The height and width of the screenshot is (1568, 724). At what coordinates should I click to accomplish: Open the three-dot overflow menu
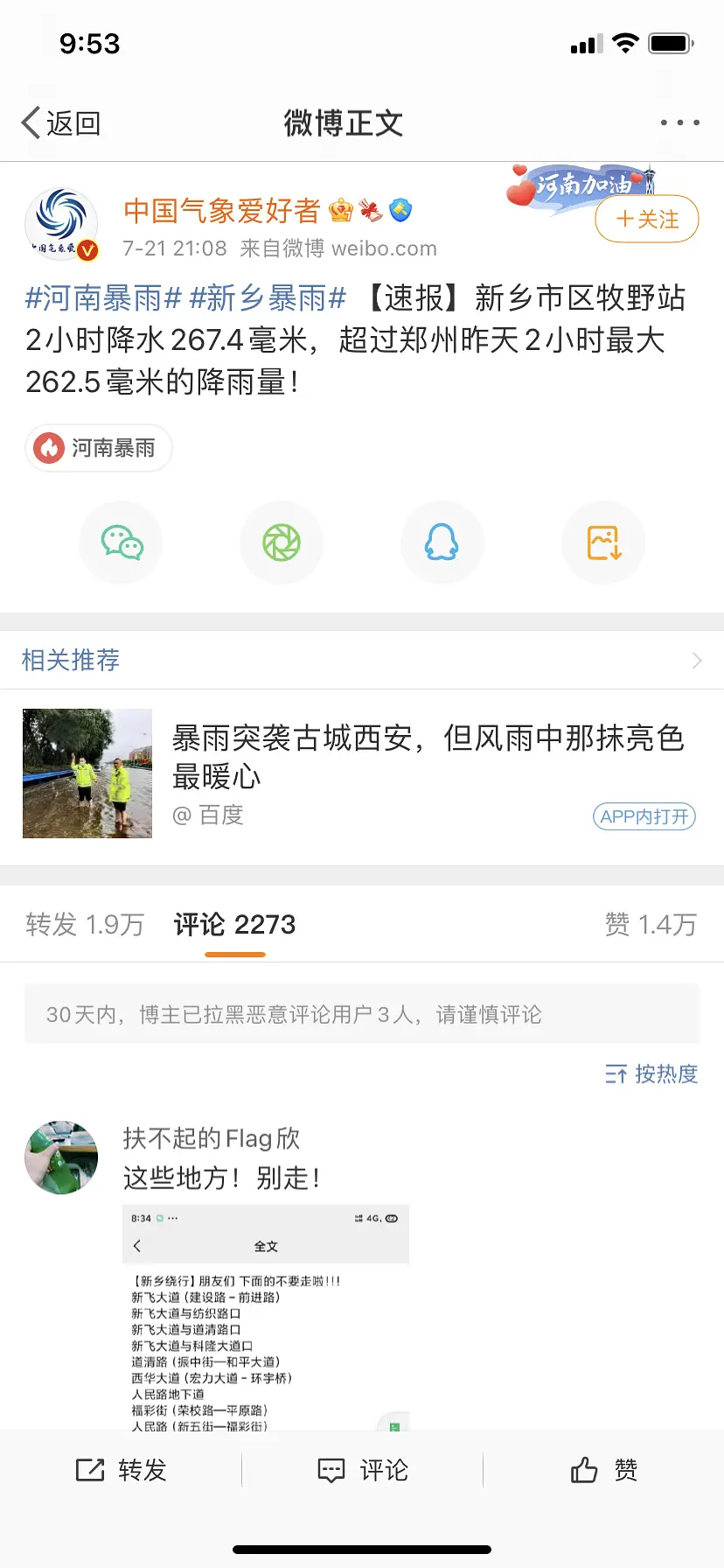pos(679,122)
